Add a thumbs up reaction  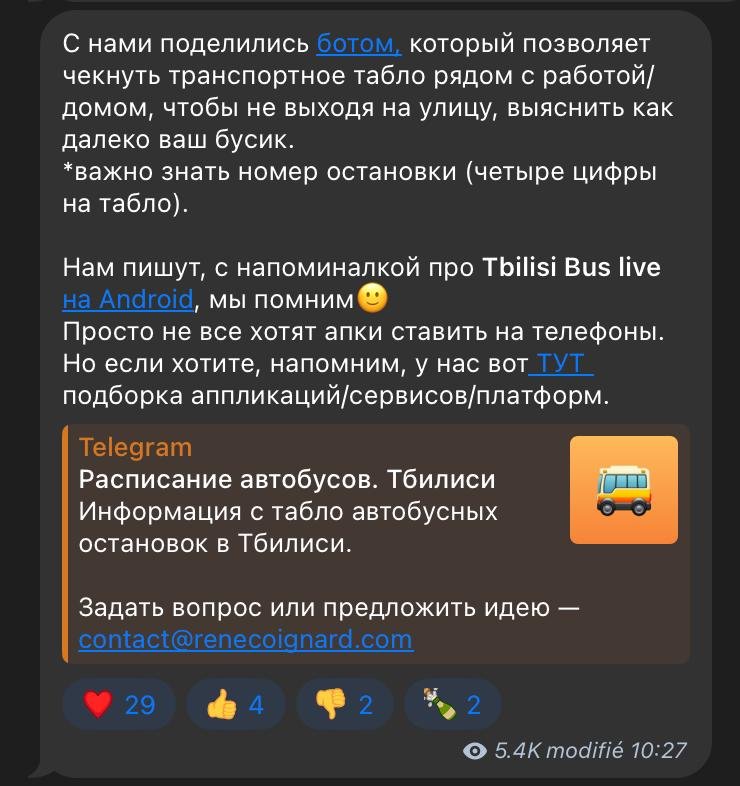pyautogui.click(x=235, y=705)
